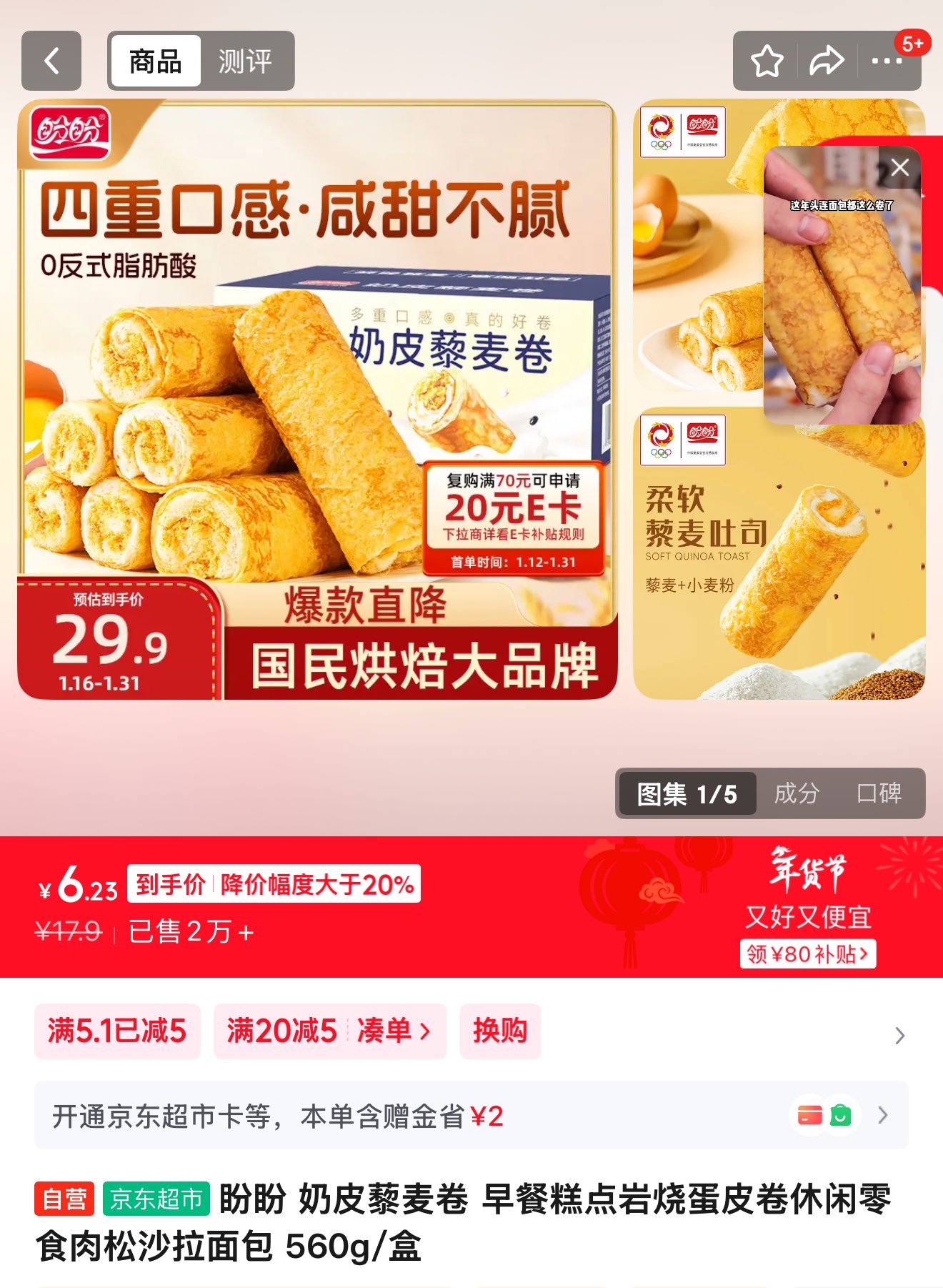Jump to 口碑 reviews
Screen dimensions: 943x1288
(x=879, y=793)
